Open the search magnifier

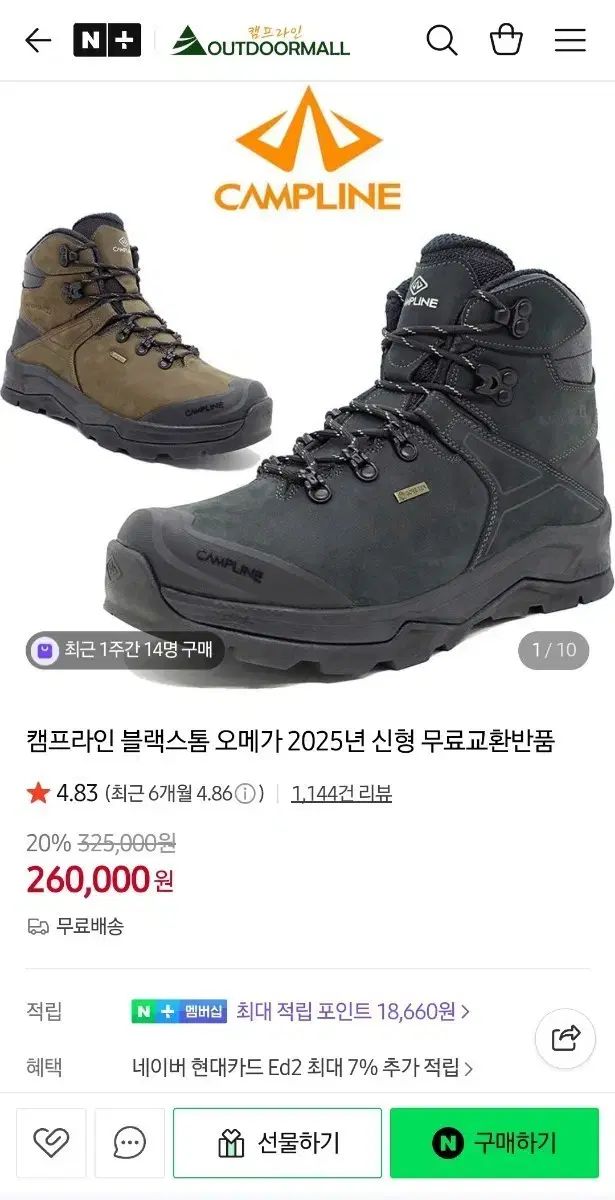(441, 40)
